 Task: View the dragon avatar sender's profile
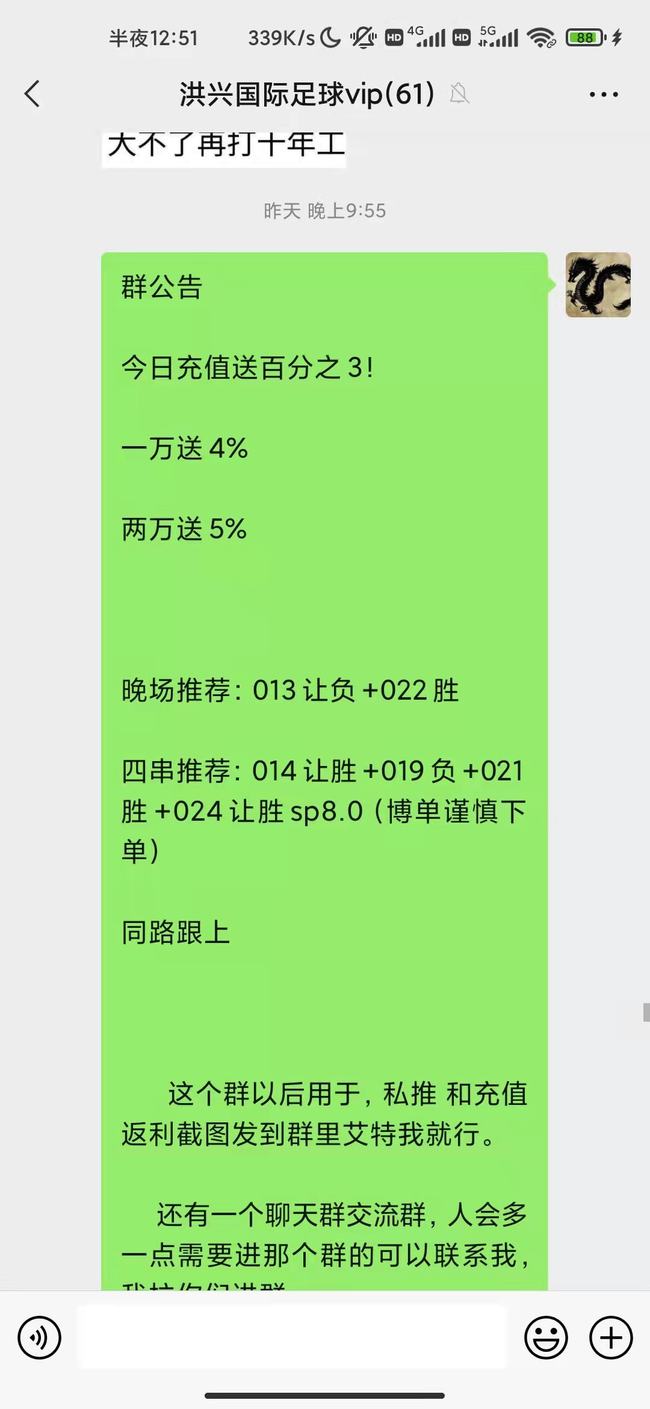click(x=598, y=285)
